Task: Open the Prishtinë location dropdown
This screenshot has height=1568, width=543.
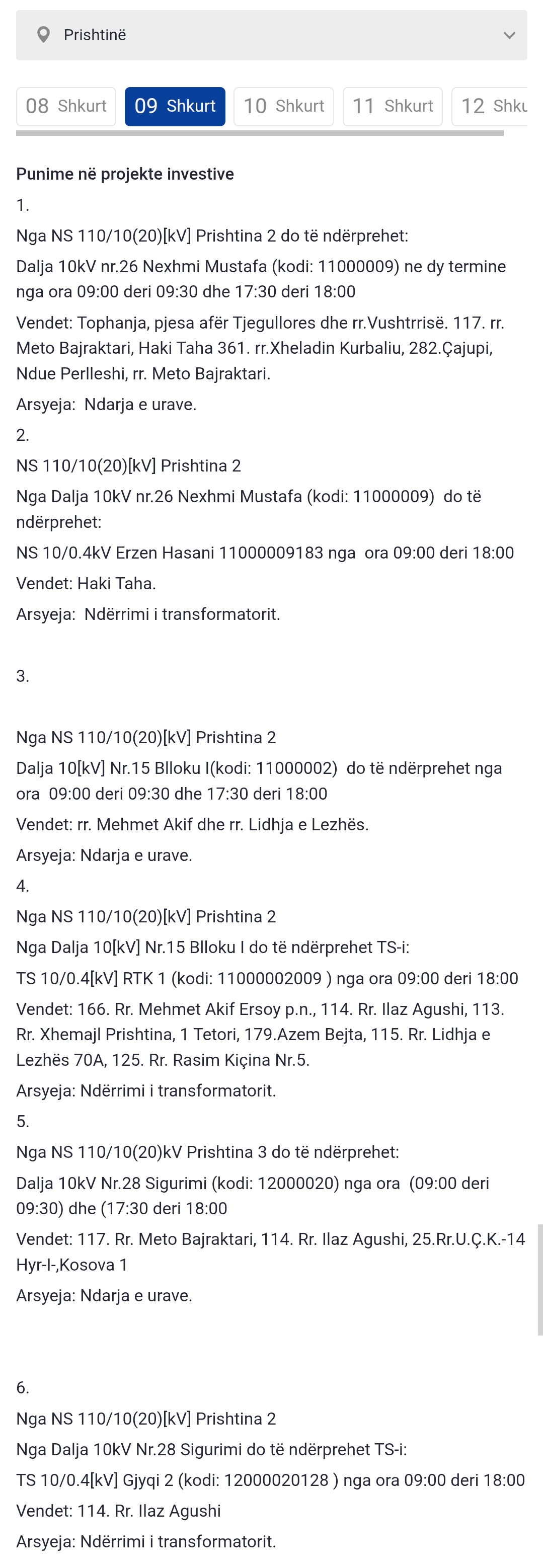Action: [x=272, y=35]
